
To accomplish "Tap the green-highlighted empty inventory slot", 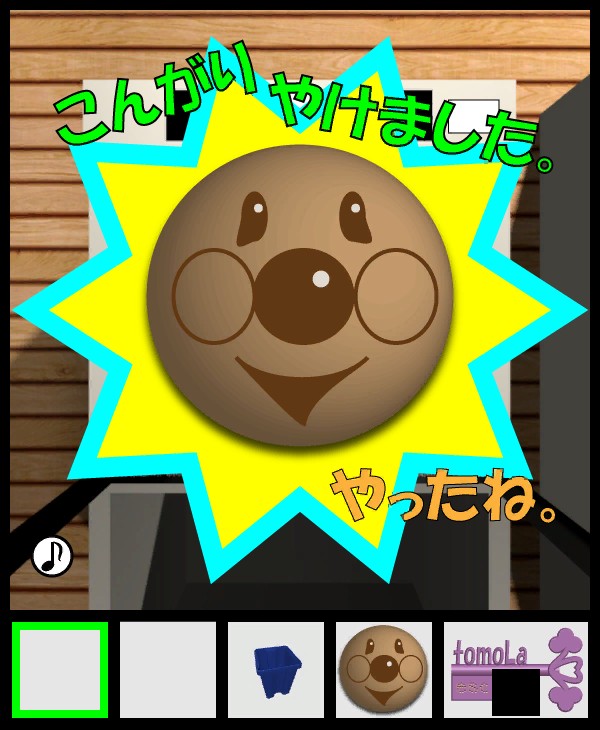I will tap(60, 670).
